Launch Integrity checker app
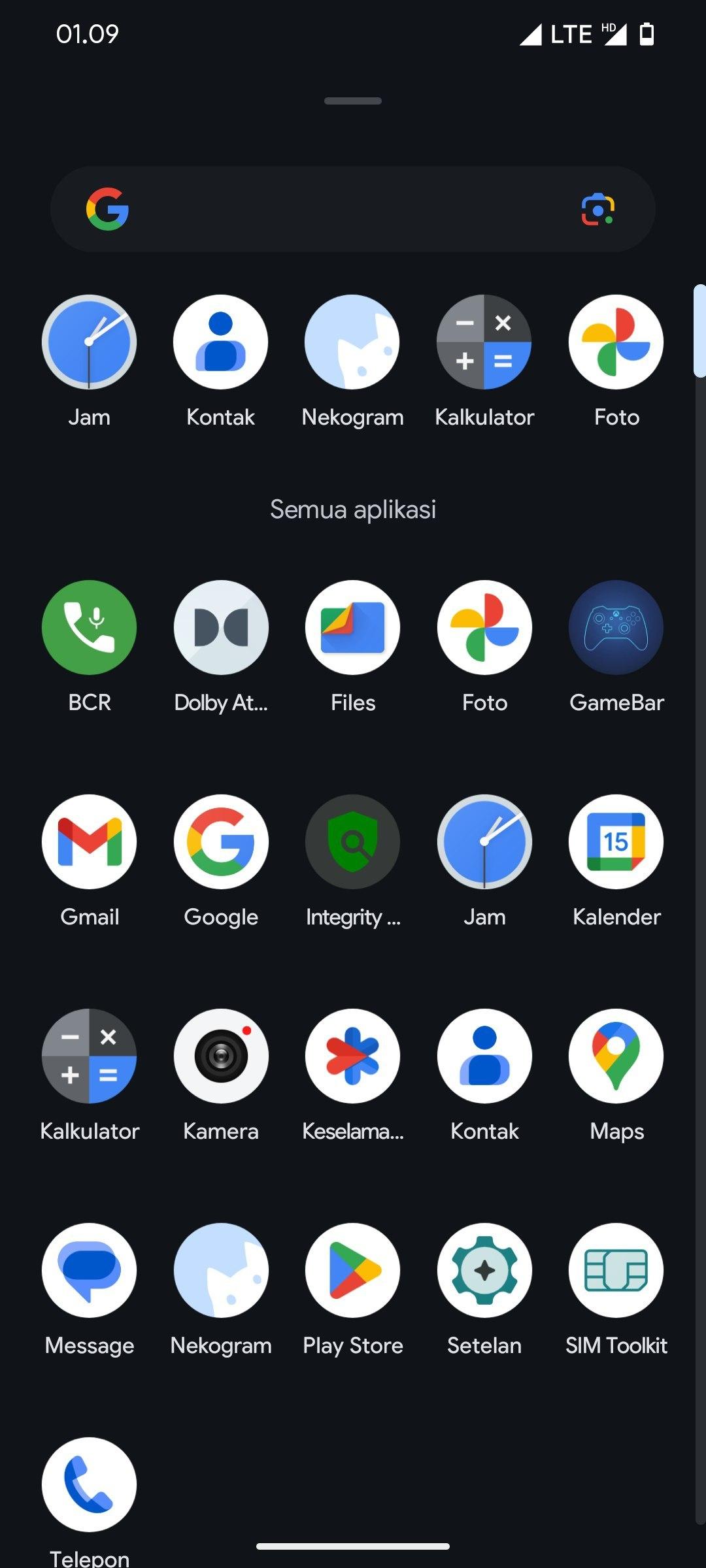The width and height of the screenshot is (706, 1568). coord(353,841)
